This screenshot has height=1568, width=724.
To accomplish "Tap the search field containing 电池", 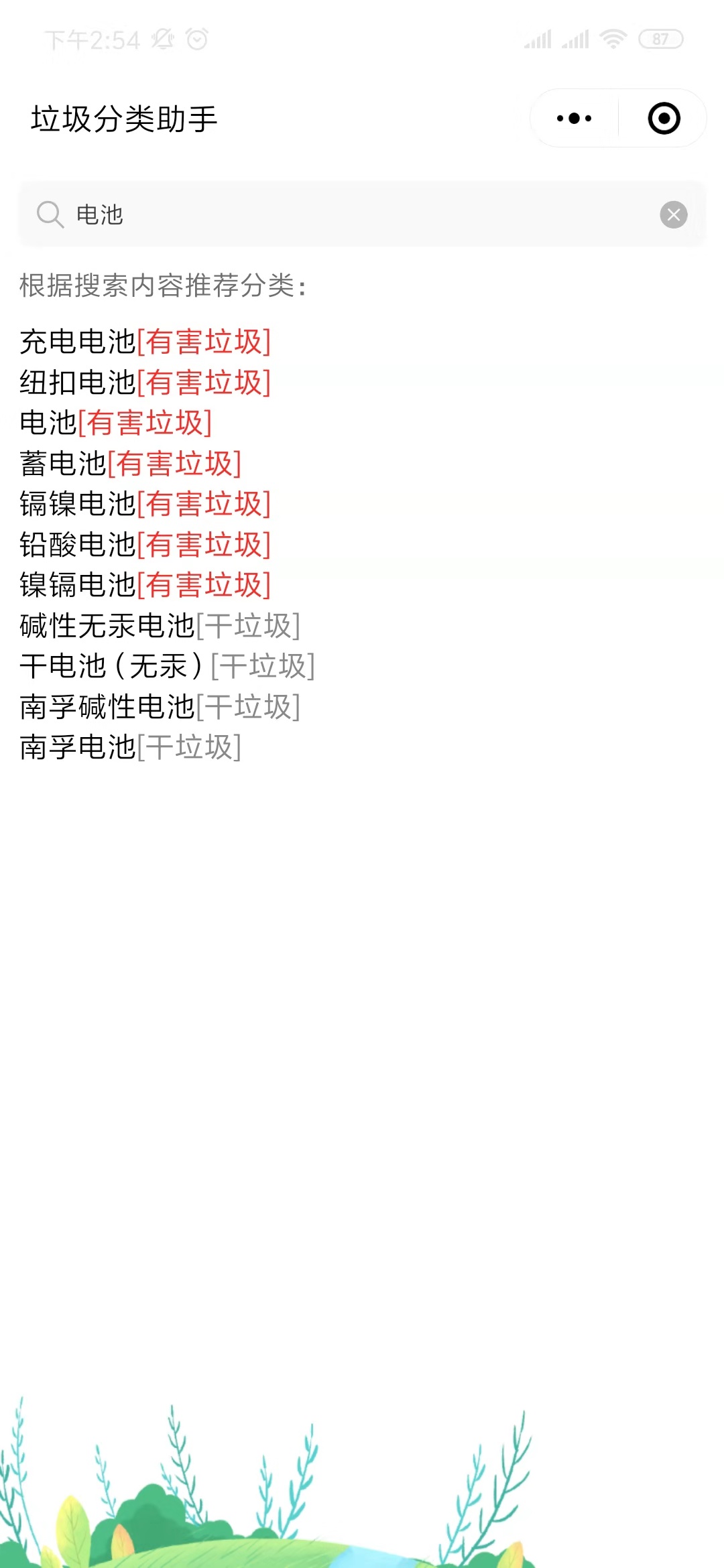I will click(x=362, y=214).
